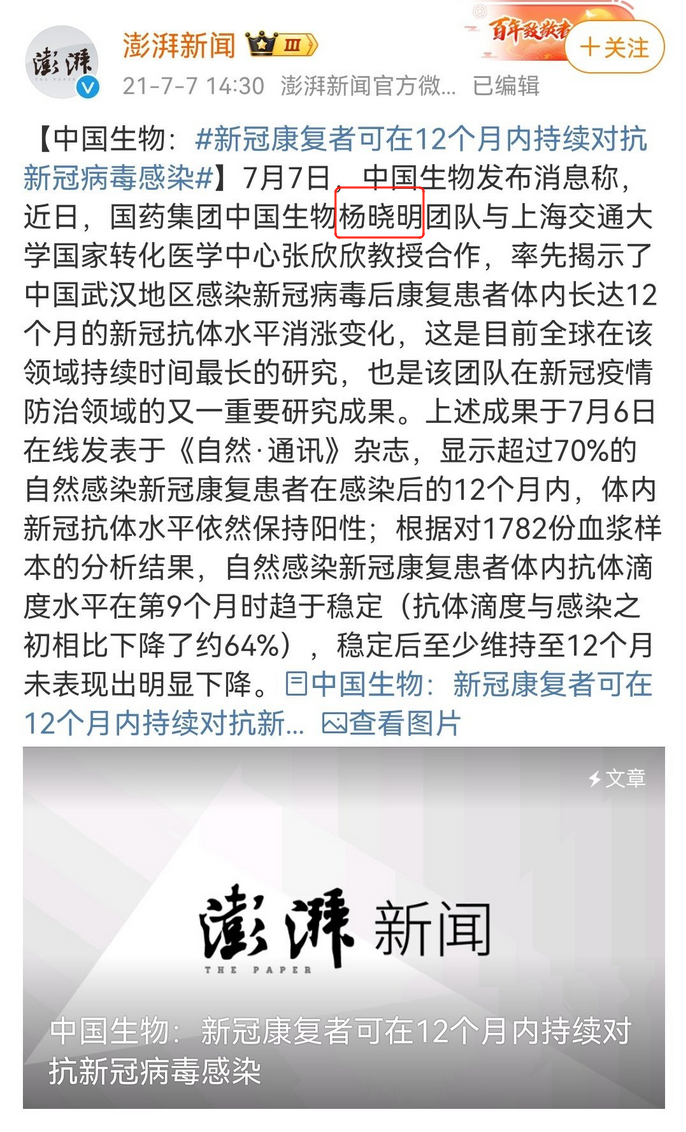686x1132 pixels.
Task: Open hashtag #新冠康复者可在12个月内持续对抗新冠病毒感染#
Action: (420, 138)
